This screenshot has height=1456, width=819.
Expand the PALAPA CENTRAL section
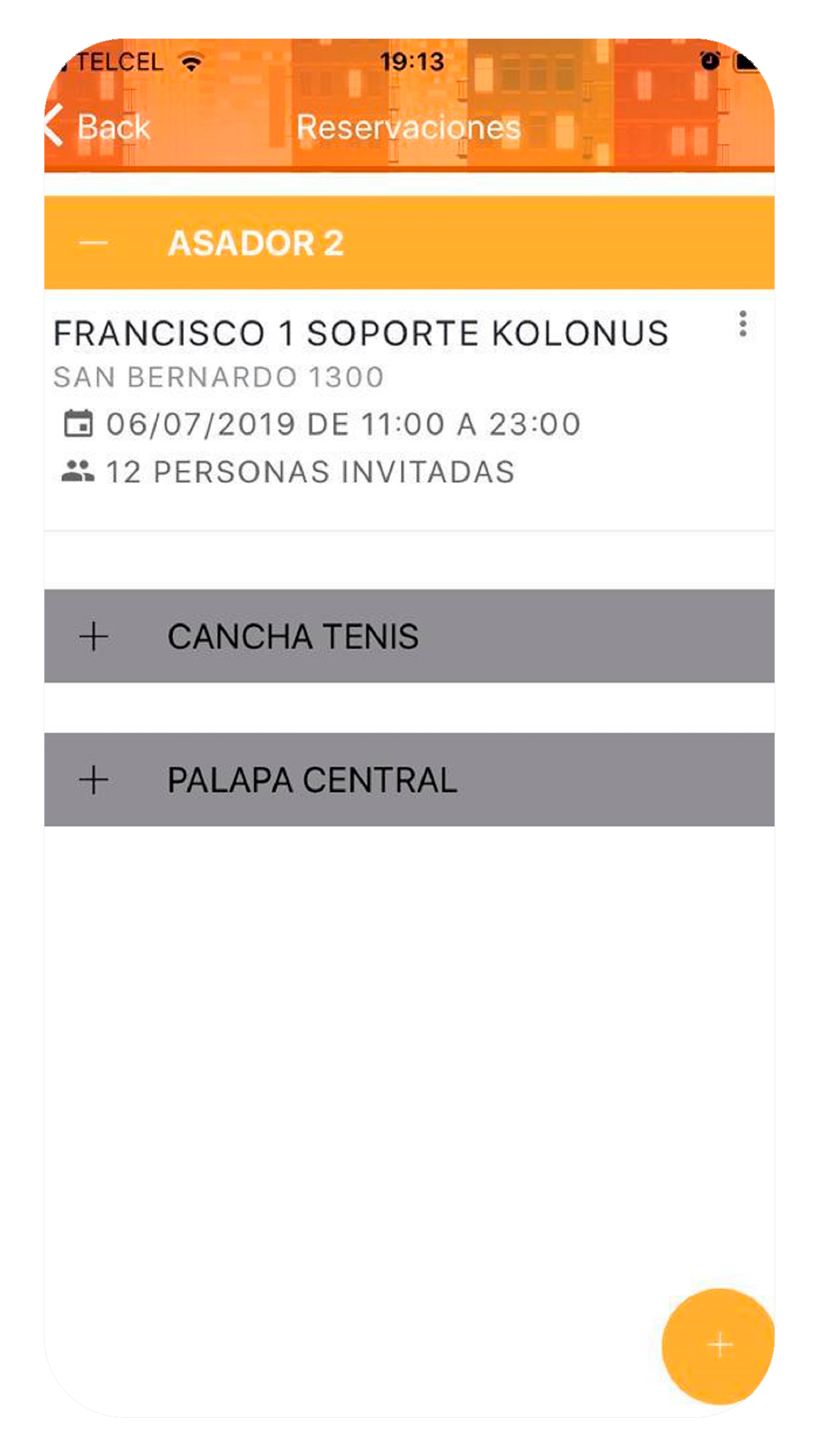tap(409, 779)
